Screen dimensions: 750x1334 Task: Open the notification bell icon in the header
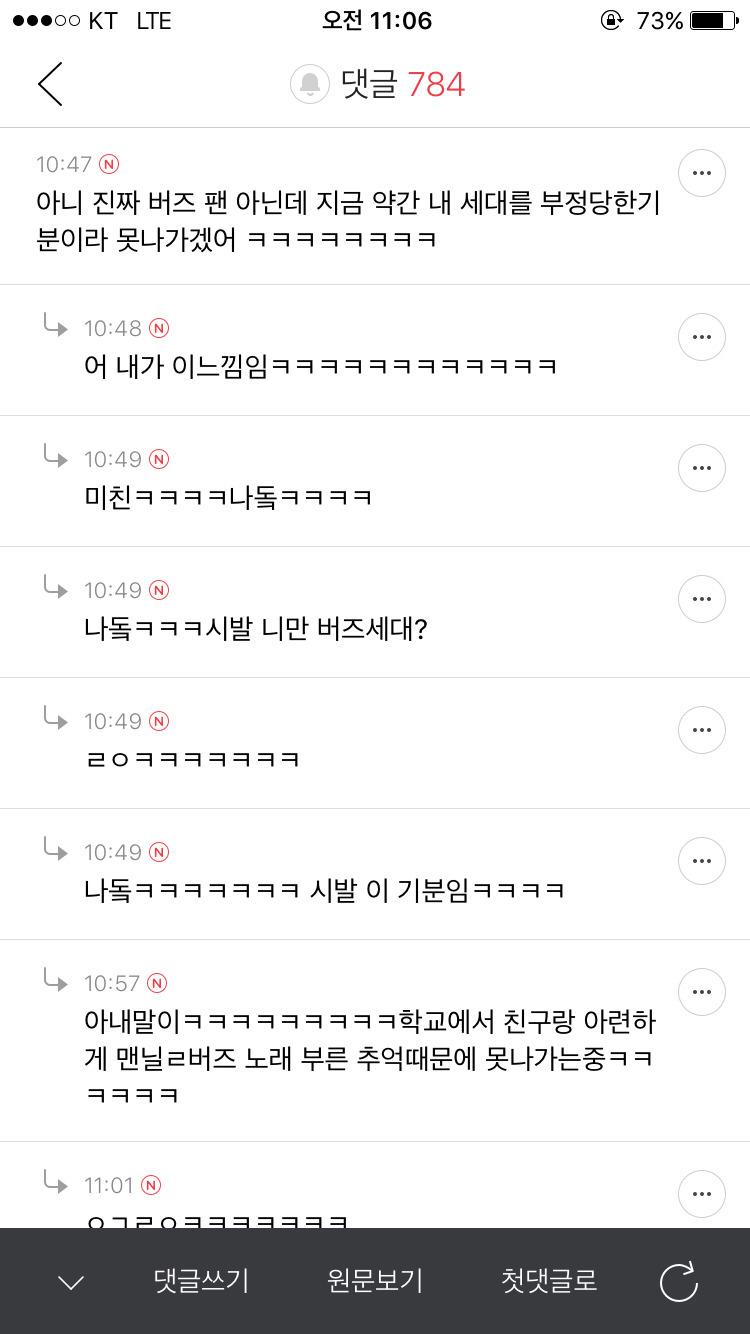pos(310,84)
